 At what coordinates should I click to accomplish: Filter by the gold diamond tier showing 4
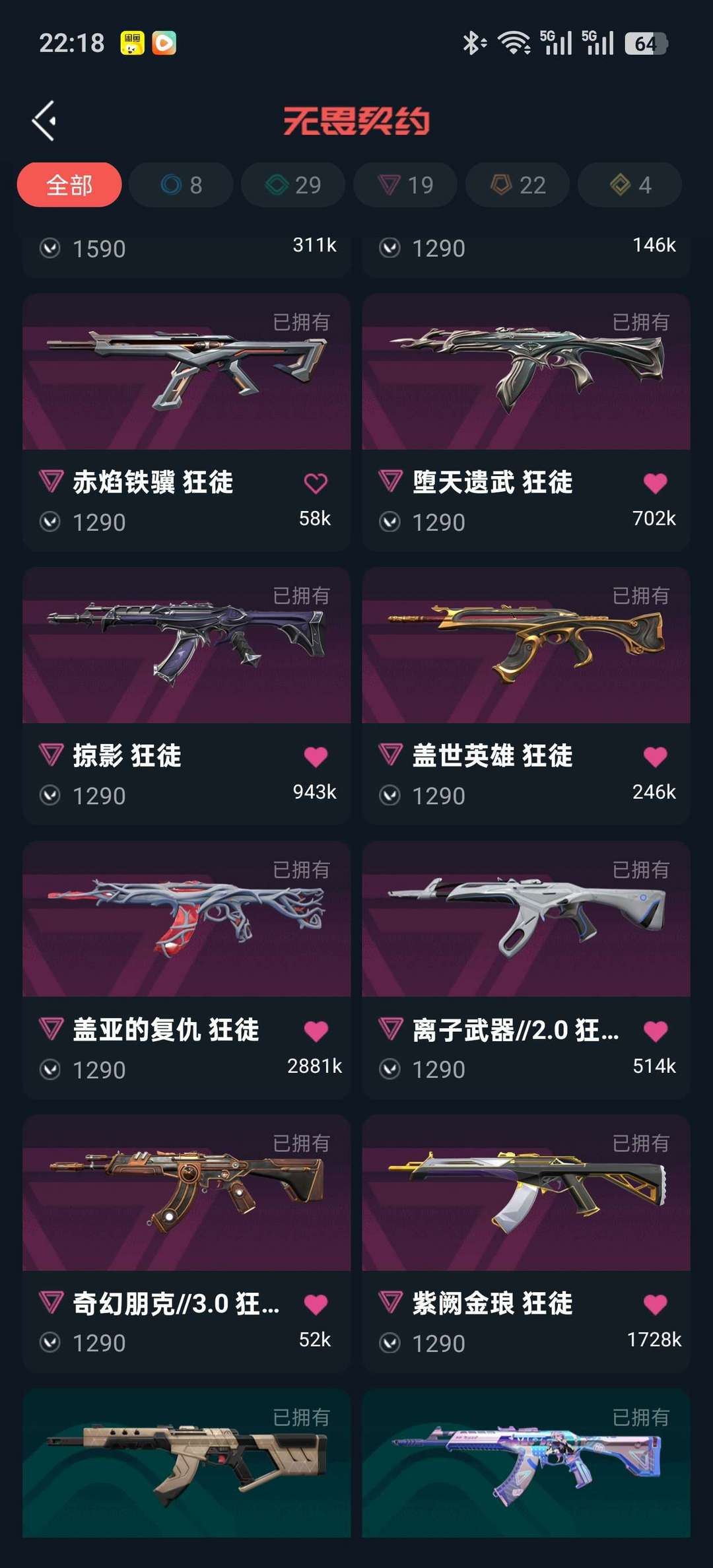(628, 185)
